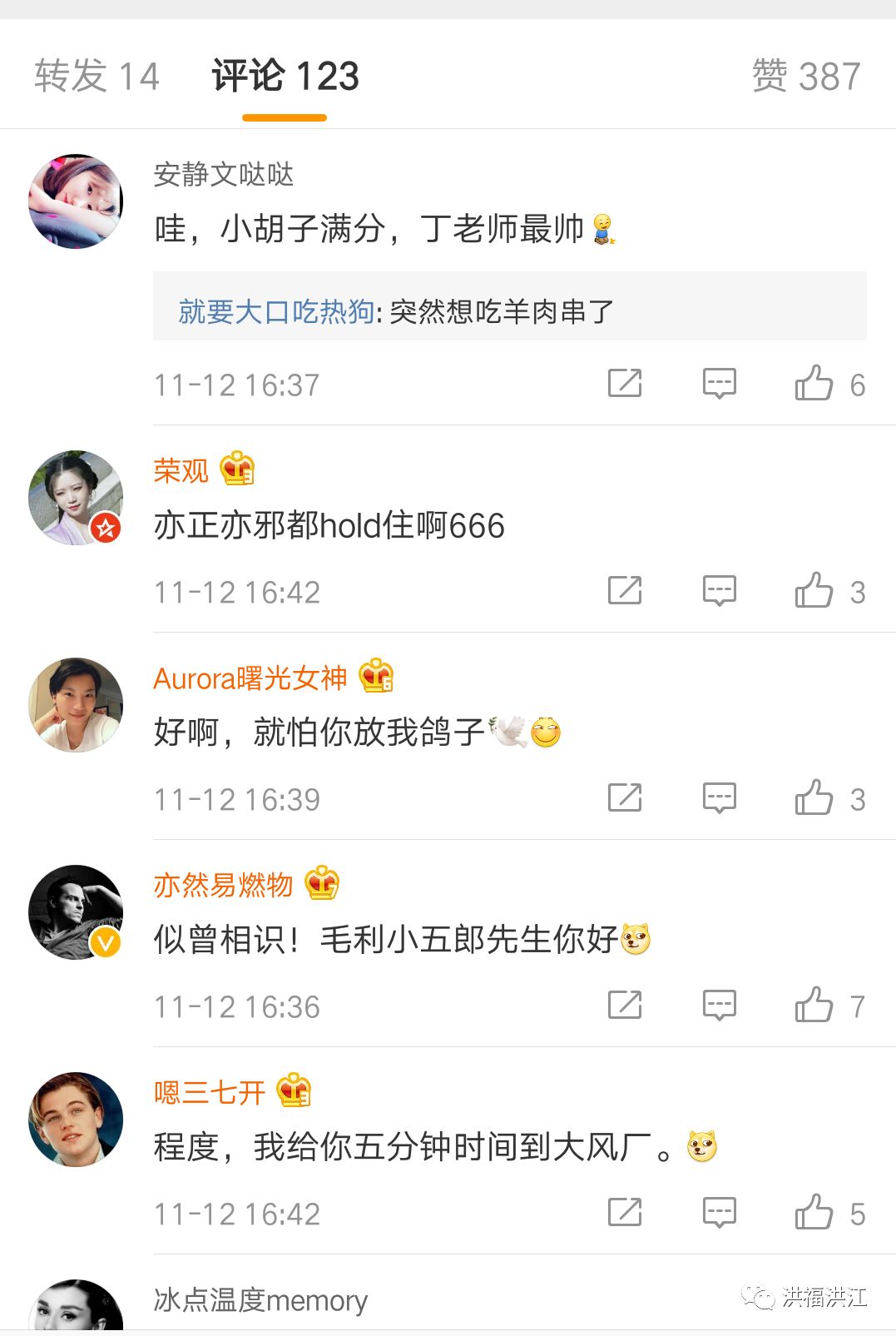This screenshot has width=896, height=1336.
Task: Open the reply icon under Aurora曙光女神's comment
Action: tap(719, 798)
